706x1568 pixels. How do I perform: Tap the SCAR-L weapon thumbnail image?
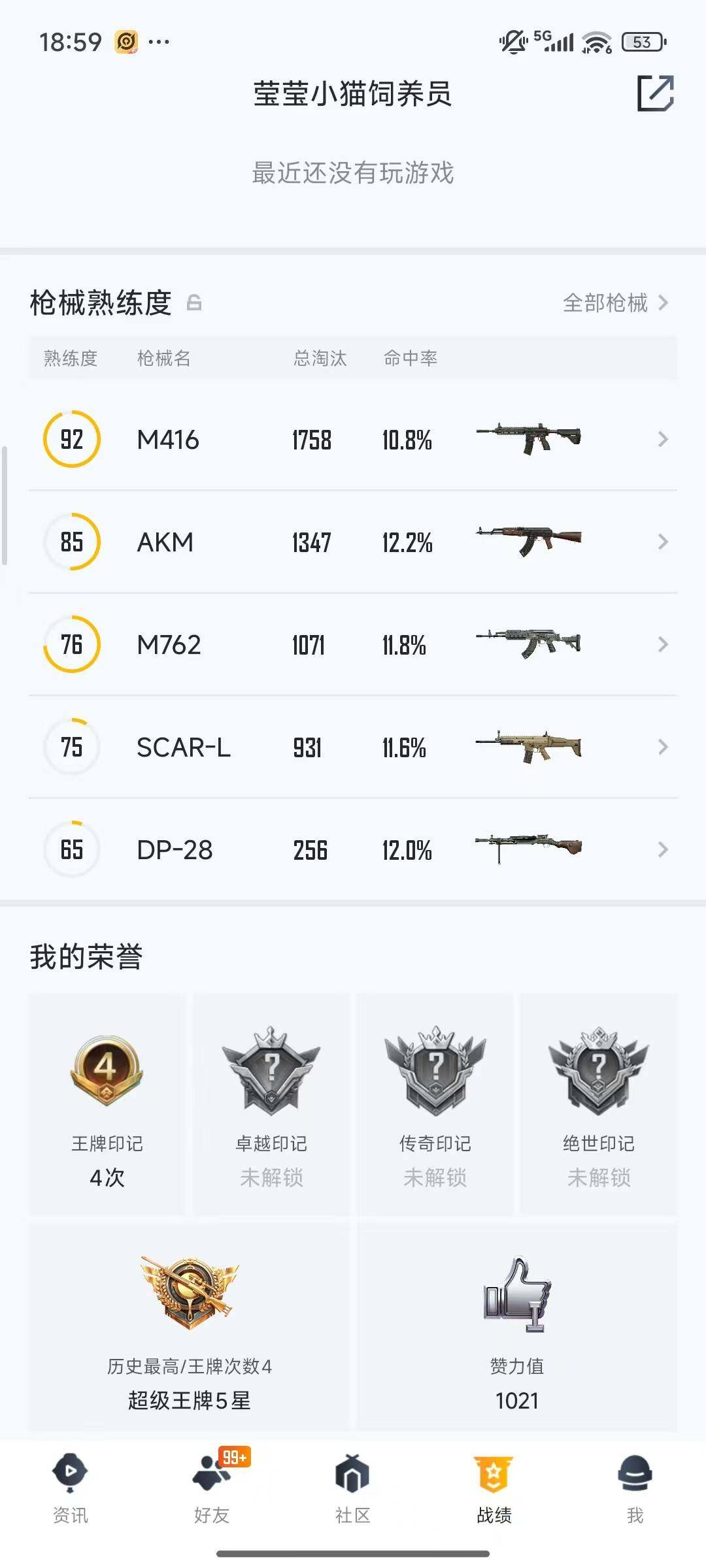529,747
